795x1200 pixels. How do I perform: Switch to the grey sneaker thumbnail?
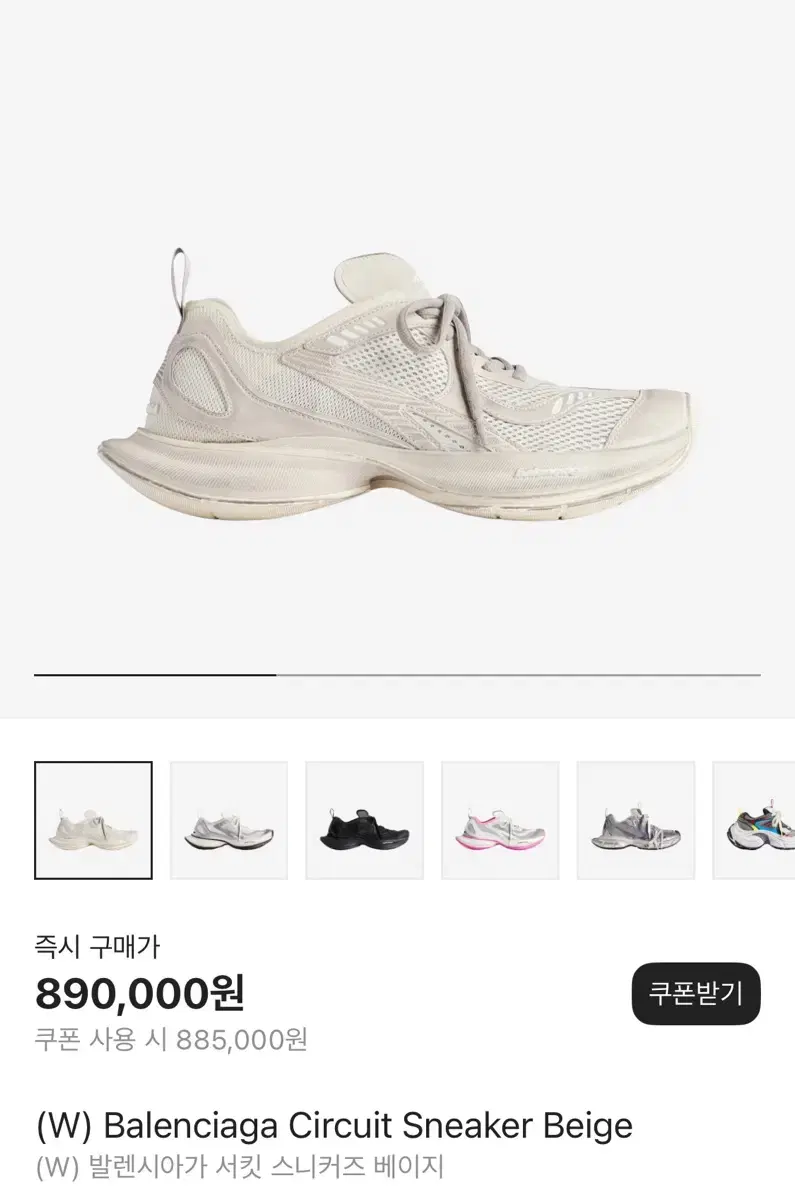pos(636,820)
